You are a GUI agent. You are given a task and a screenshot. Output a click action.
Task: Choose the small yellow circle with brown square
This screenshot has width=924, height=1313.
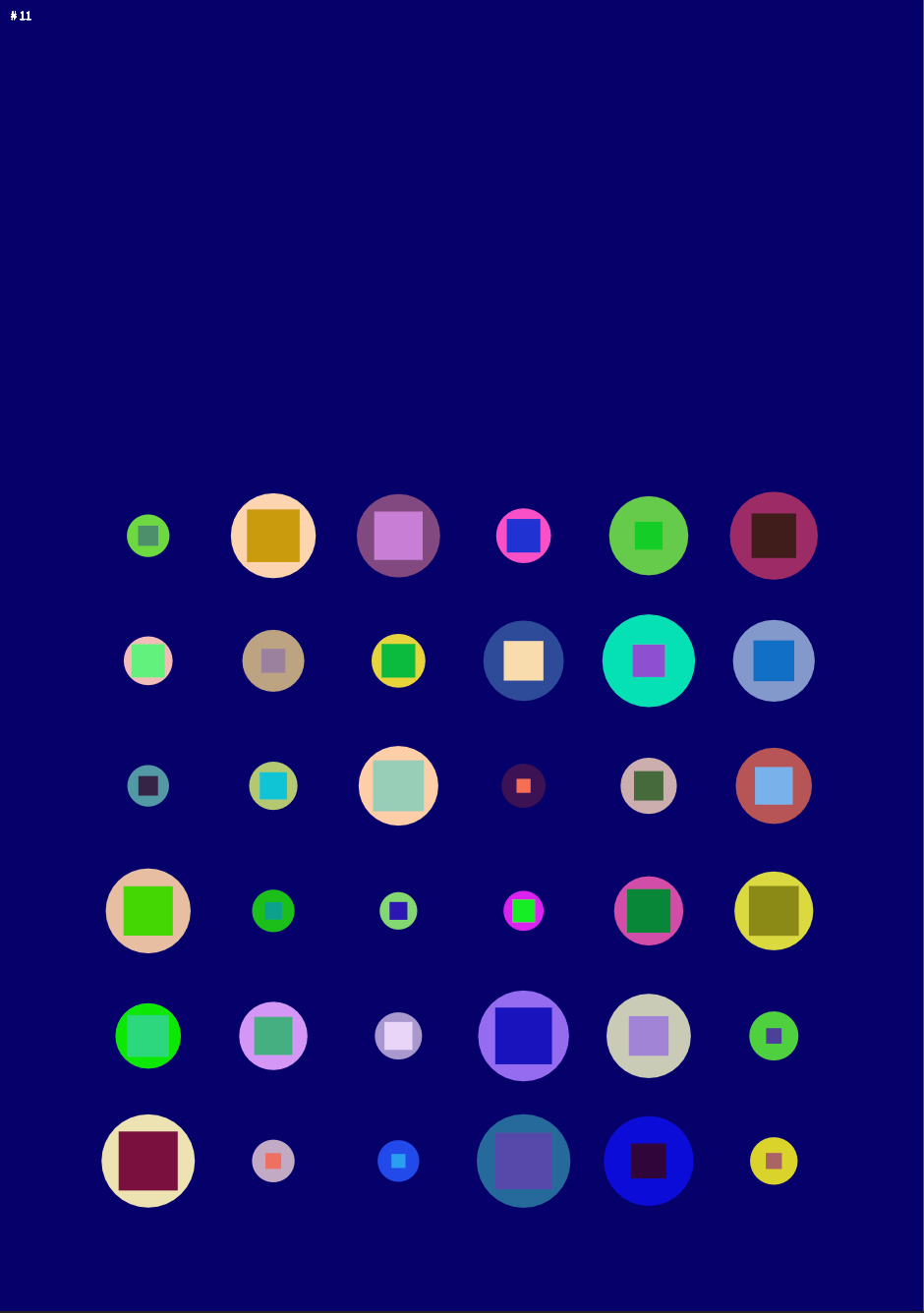click(x=774, y=1161)
